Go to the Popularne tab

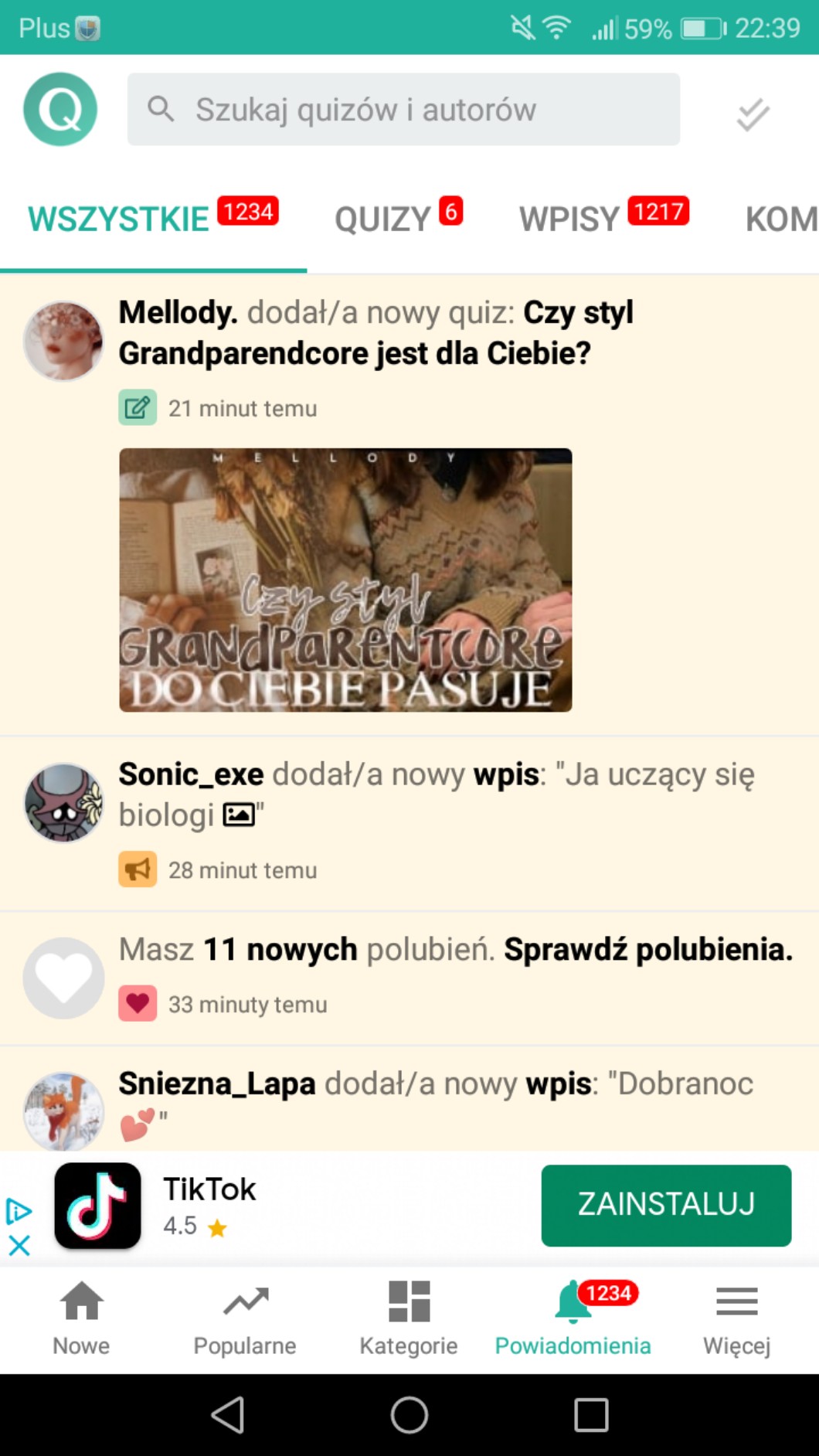point(245,1318)
